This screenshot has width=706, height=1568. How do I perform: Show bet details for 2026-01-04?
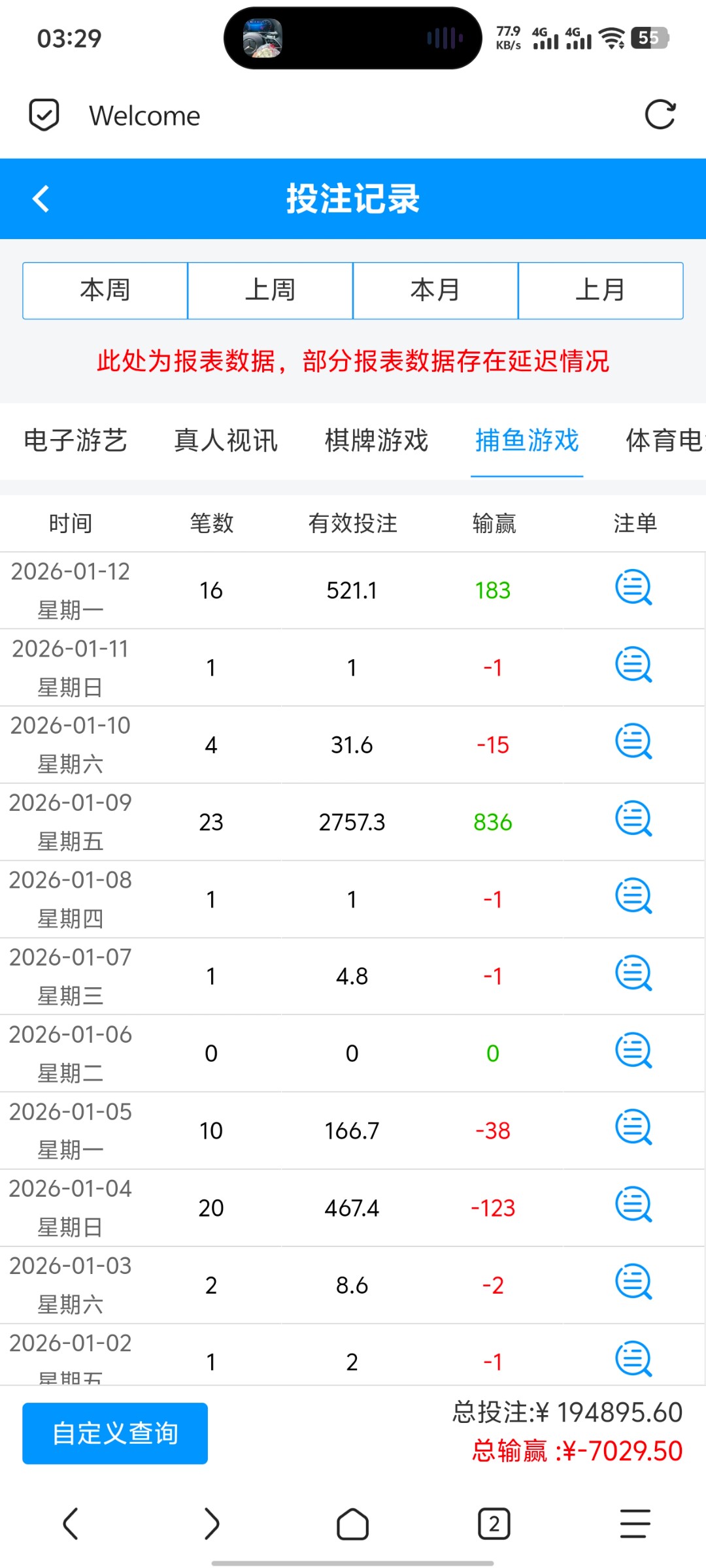tap(633, 1205)
